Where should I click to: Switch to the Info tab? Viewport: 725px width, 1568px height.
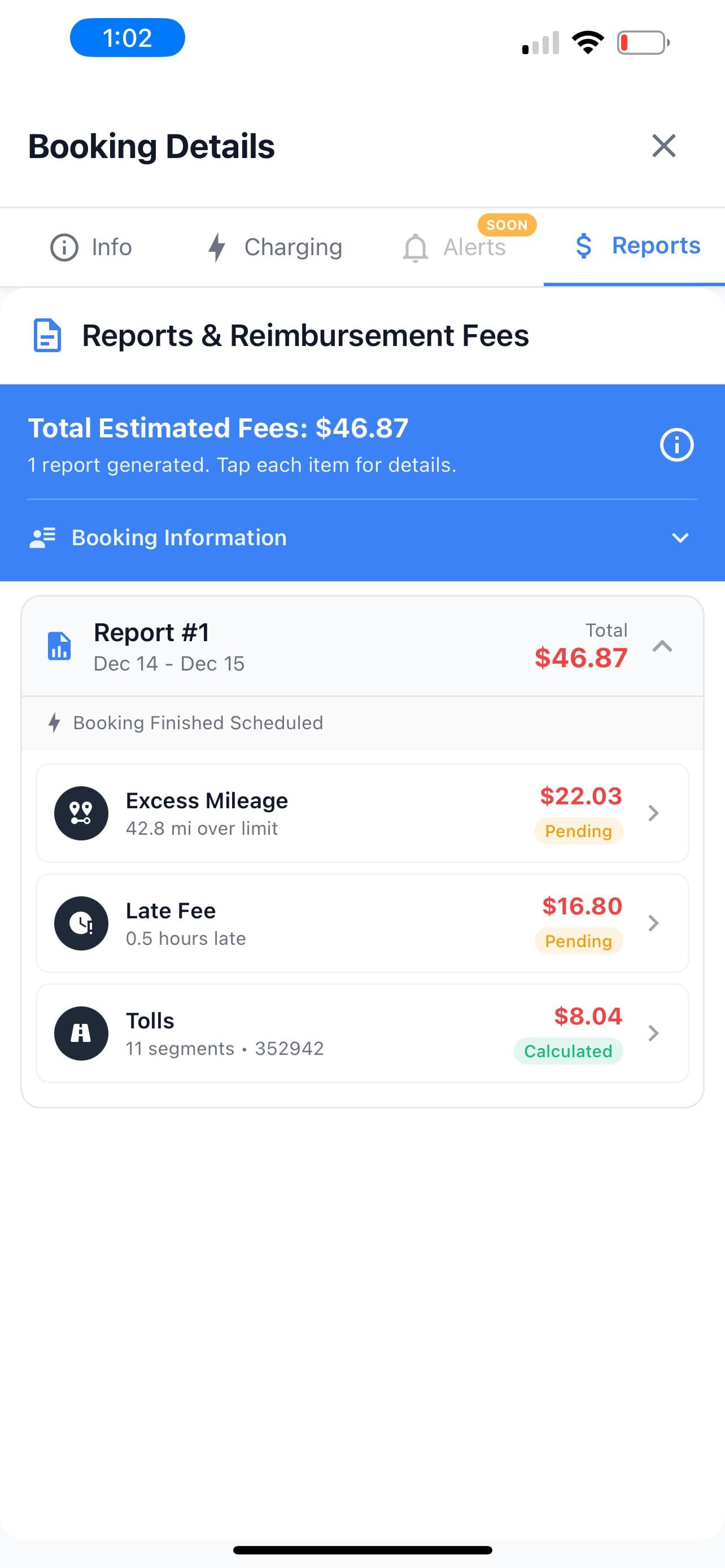[x=91, y=247]
